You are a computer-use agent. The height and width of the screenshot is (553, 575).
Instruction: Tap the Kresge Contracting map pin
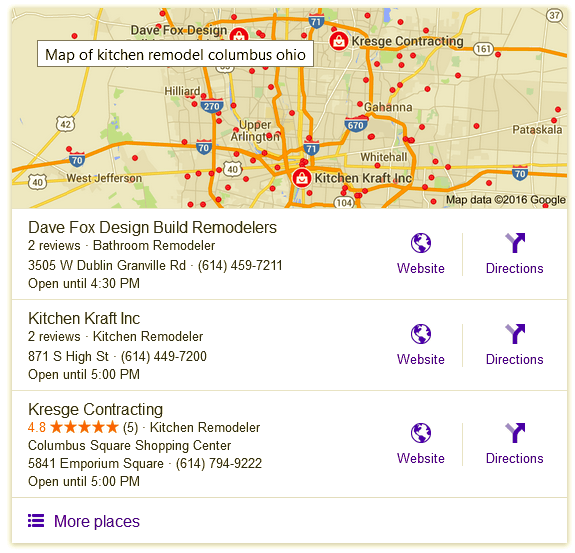339,41
